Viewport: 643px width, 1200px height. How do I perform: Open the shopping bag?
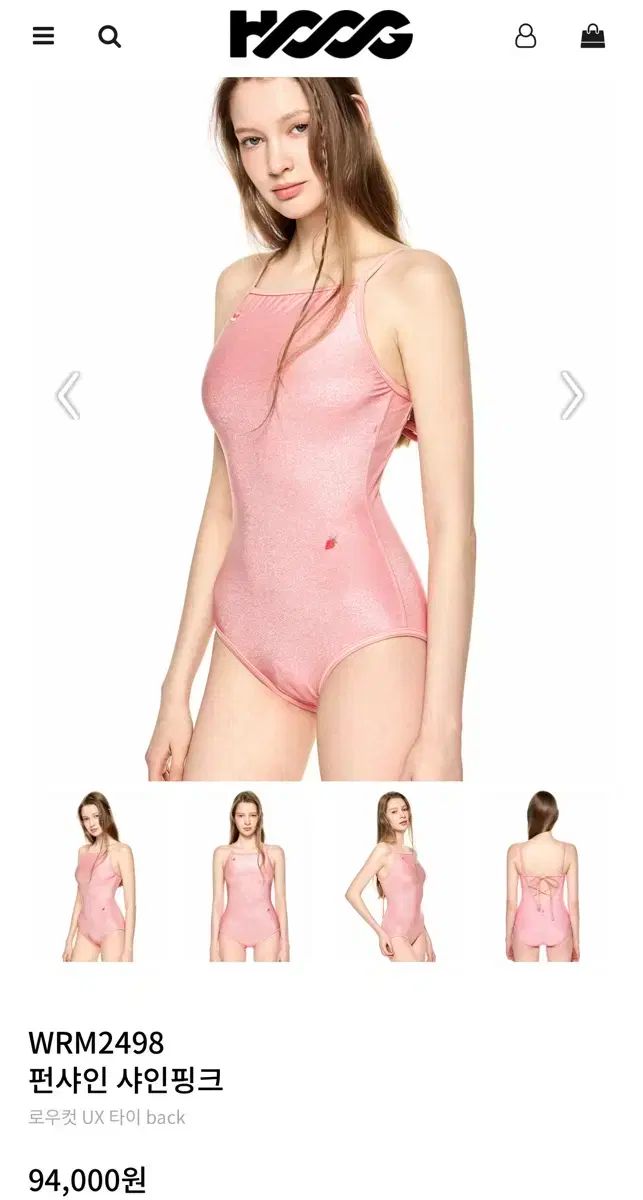coord(593,36)
